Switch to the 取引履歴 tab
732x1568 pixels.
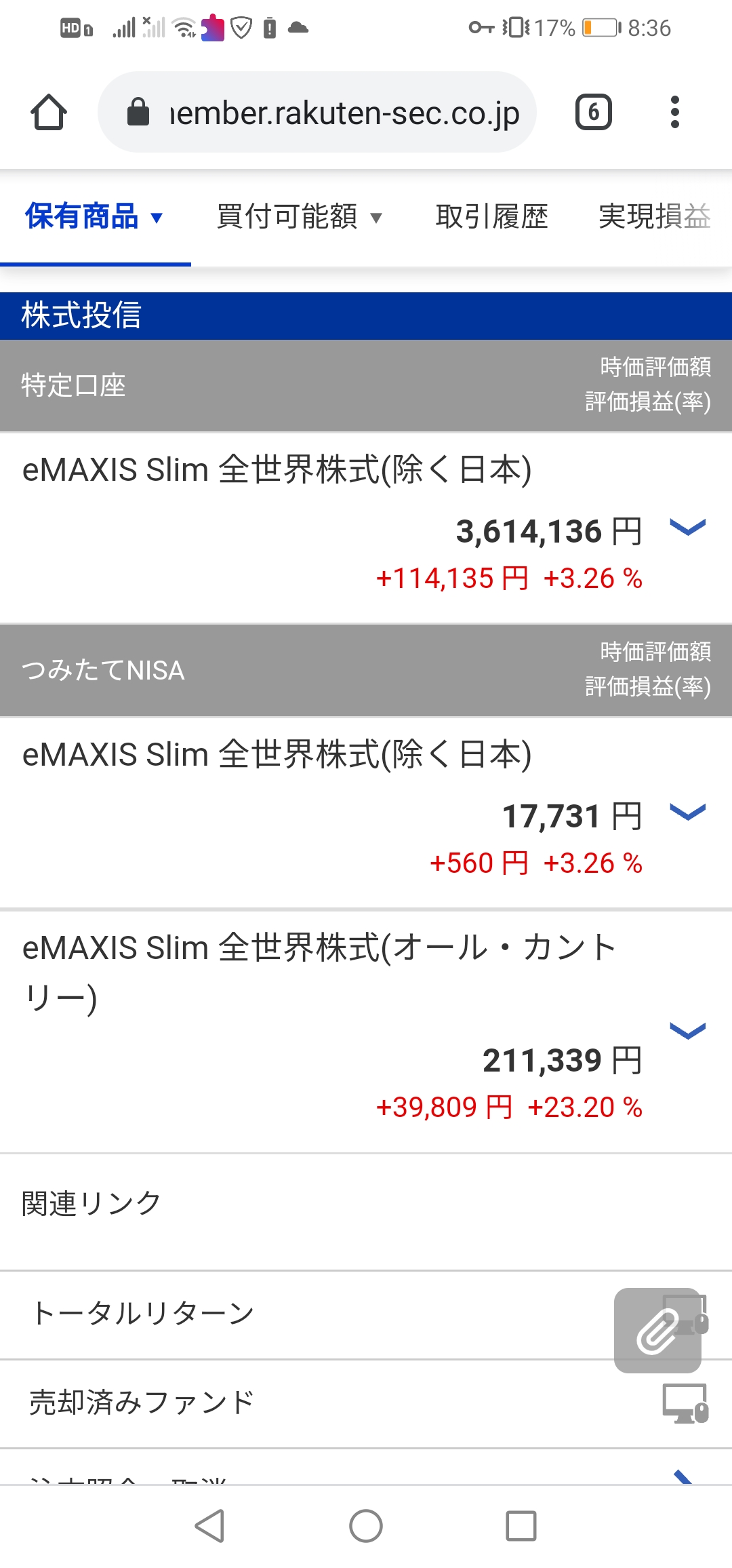491,217
